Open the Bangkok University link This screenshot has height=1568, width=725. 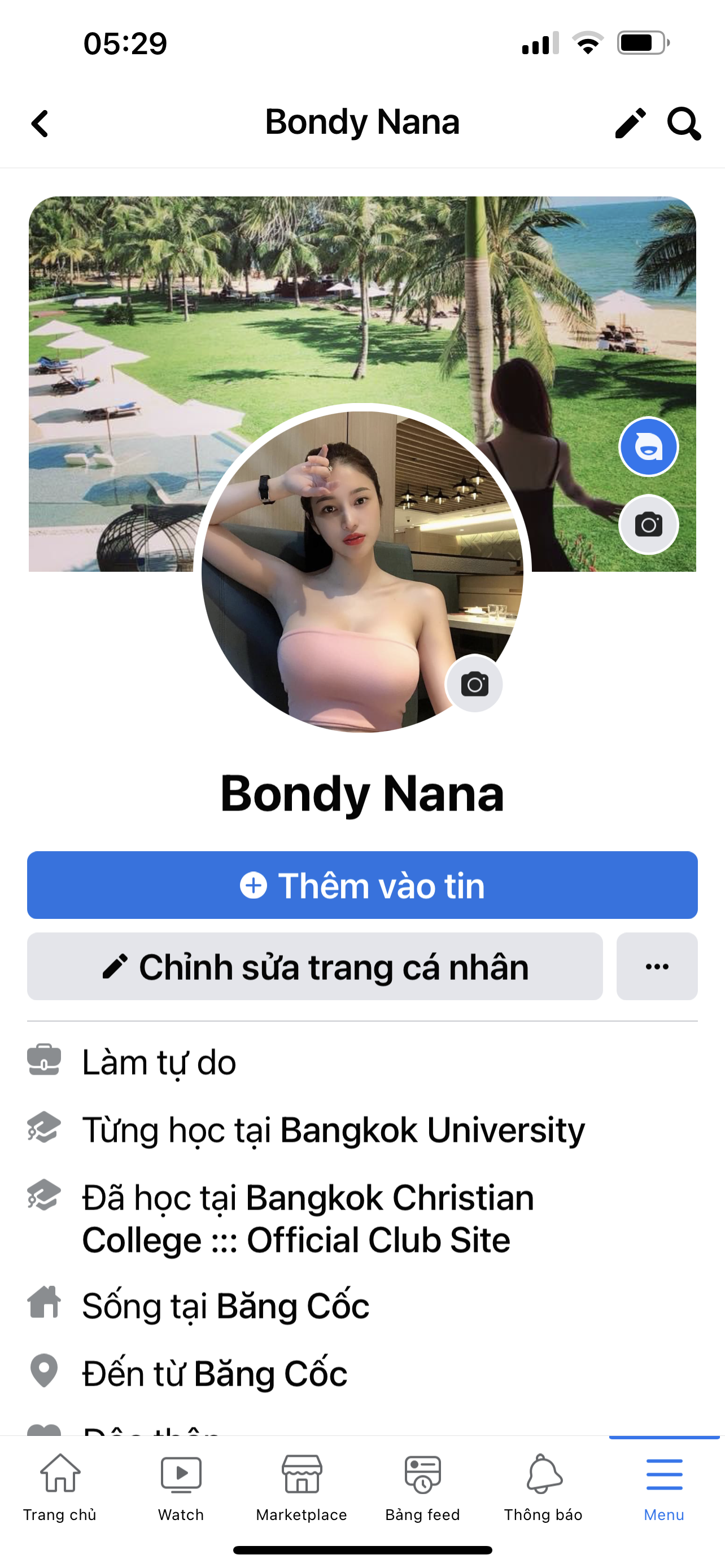coord(432,1131)
